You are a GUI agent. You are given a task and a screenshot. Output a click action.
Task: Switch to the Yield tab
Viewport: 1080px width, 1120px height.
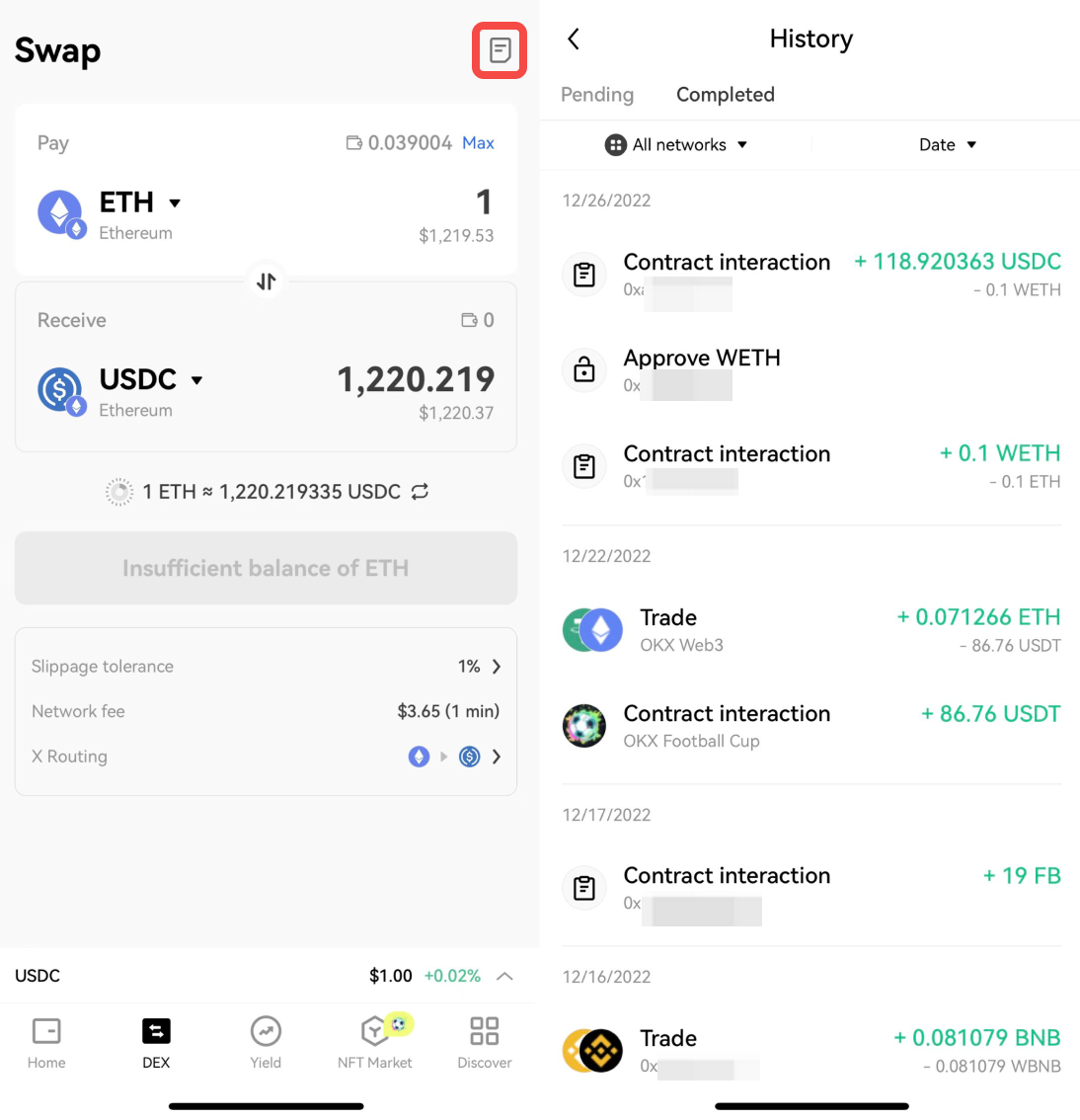[266, 1042]
